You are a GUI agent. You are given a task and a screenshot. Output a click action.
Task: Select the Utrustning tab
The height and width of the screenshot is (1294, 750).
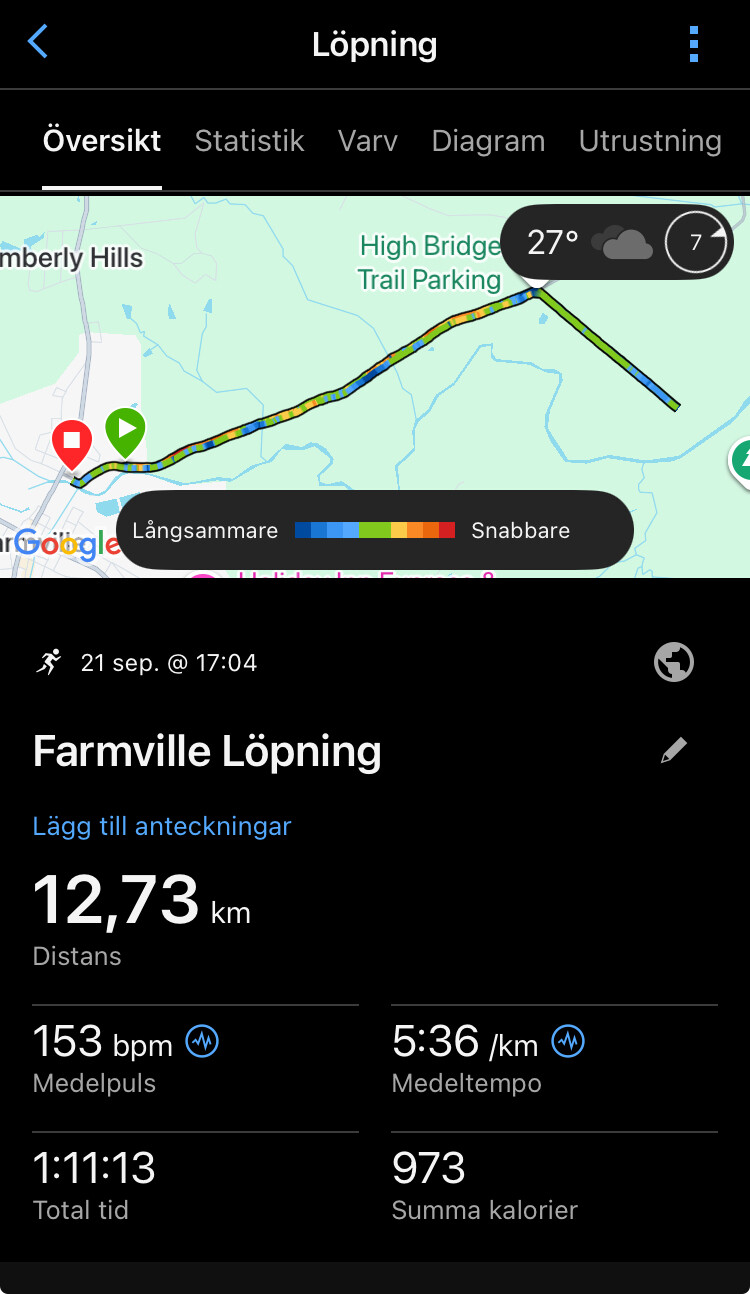(x=650, y=141)
